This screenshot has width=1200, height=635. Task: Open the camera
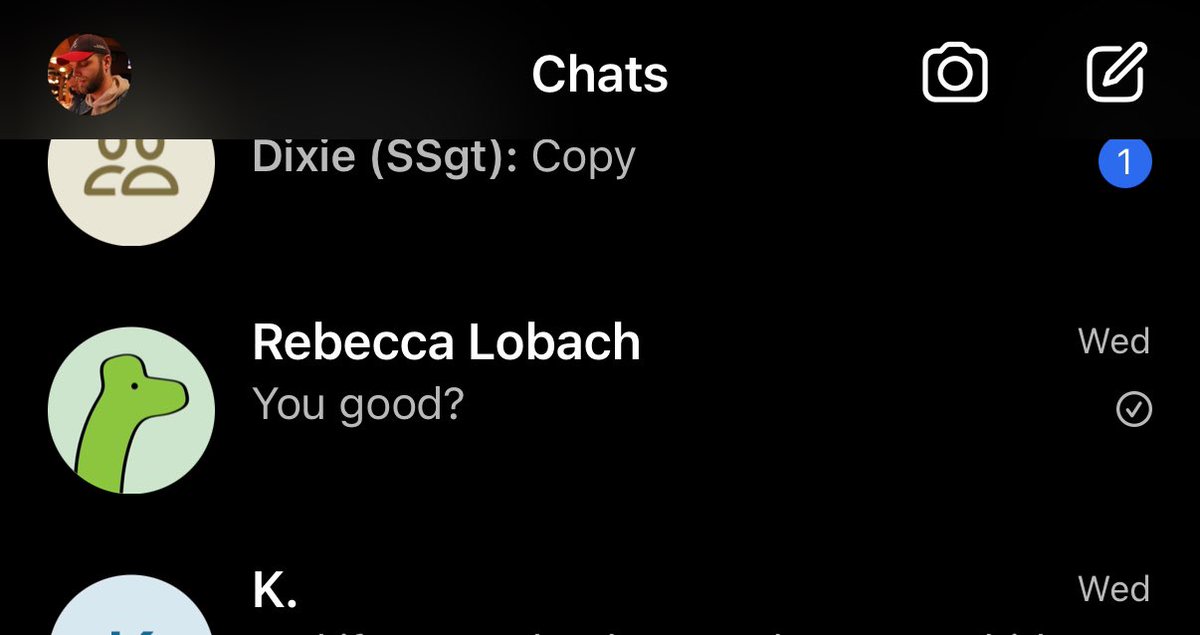point(954,73)
